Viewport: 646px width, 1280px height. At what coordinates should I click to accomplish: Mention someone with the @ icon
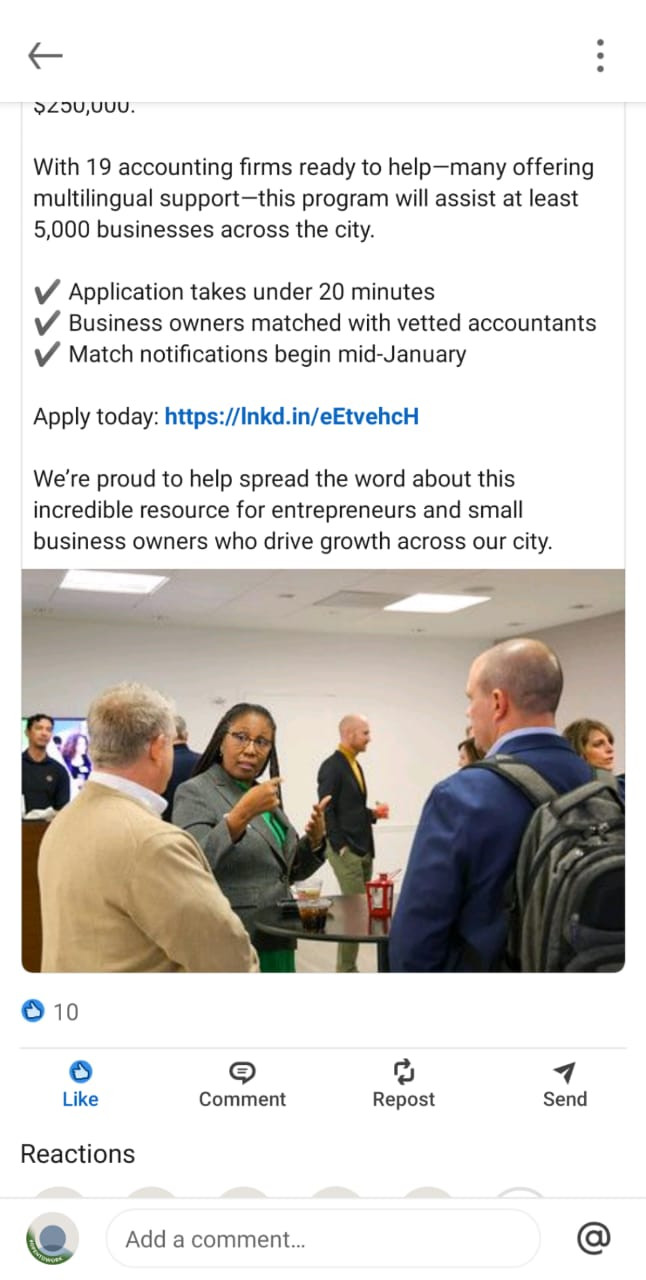[593, 1239]
